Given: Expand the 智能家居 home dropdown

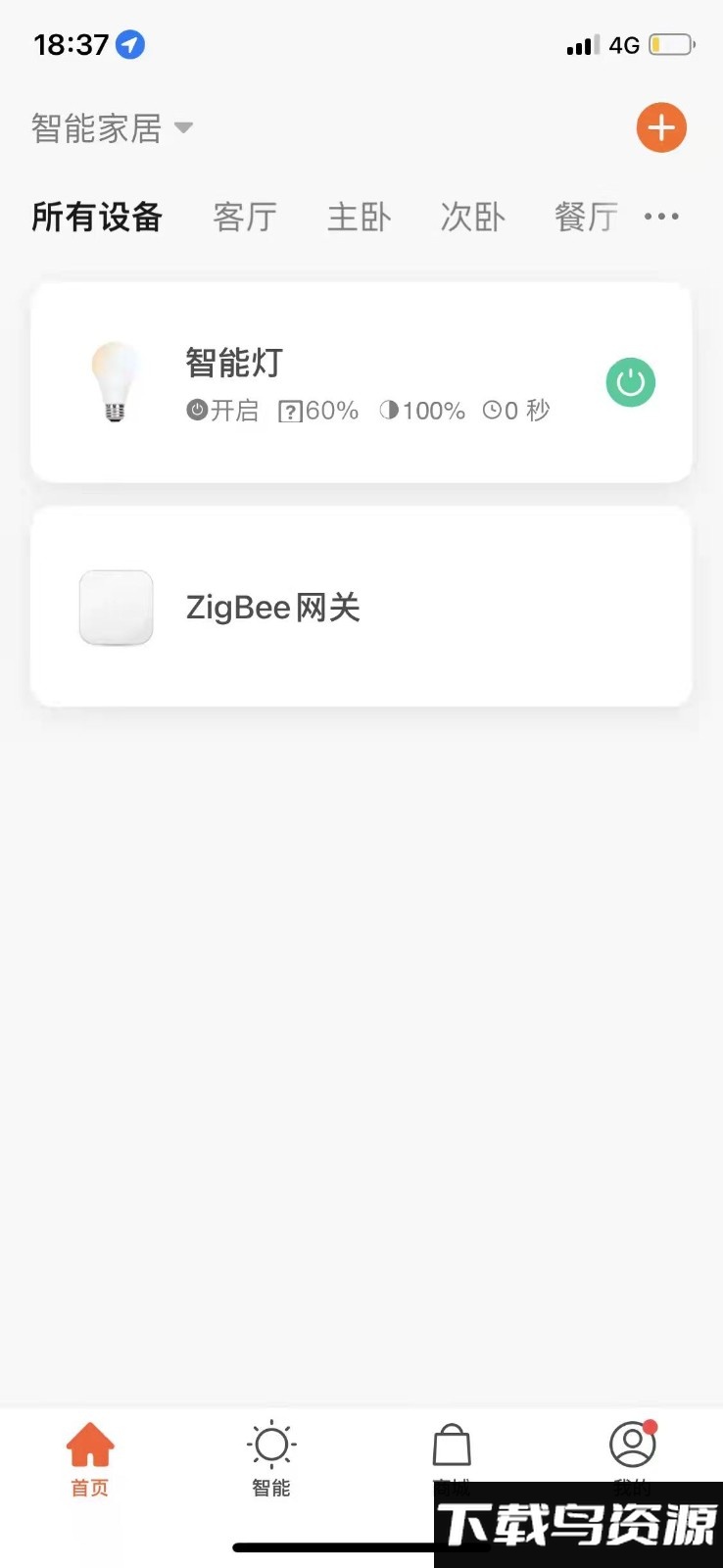Looking at the screenshot, I should pos(112,128).
